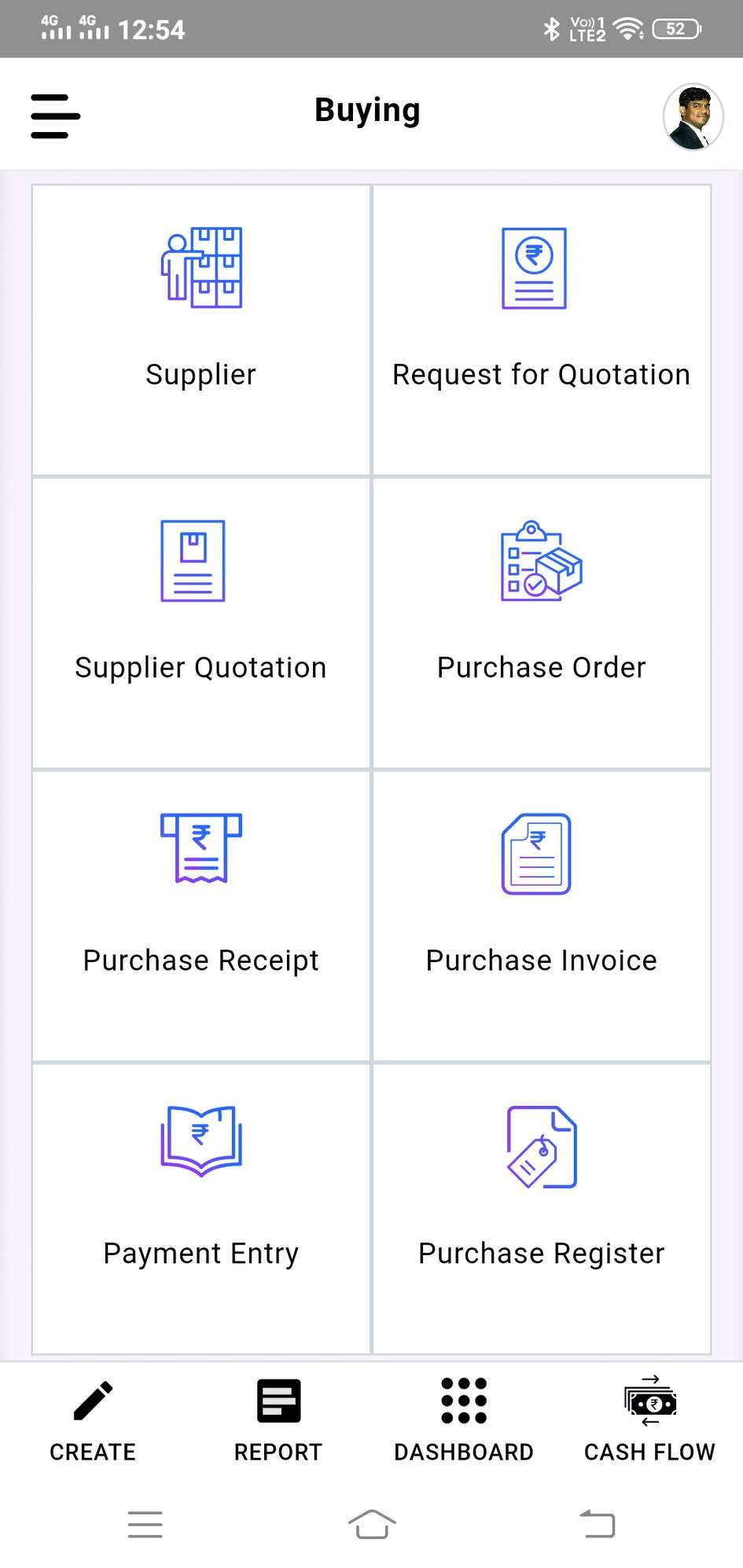Tap the system back button
743x1568 pixels.
[x=598, y=1524]
